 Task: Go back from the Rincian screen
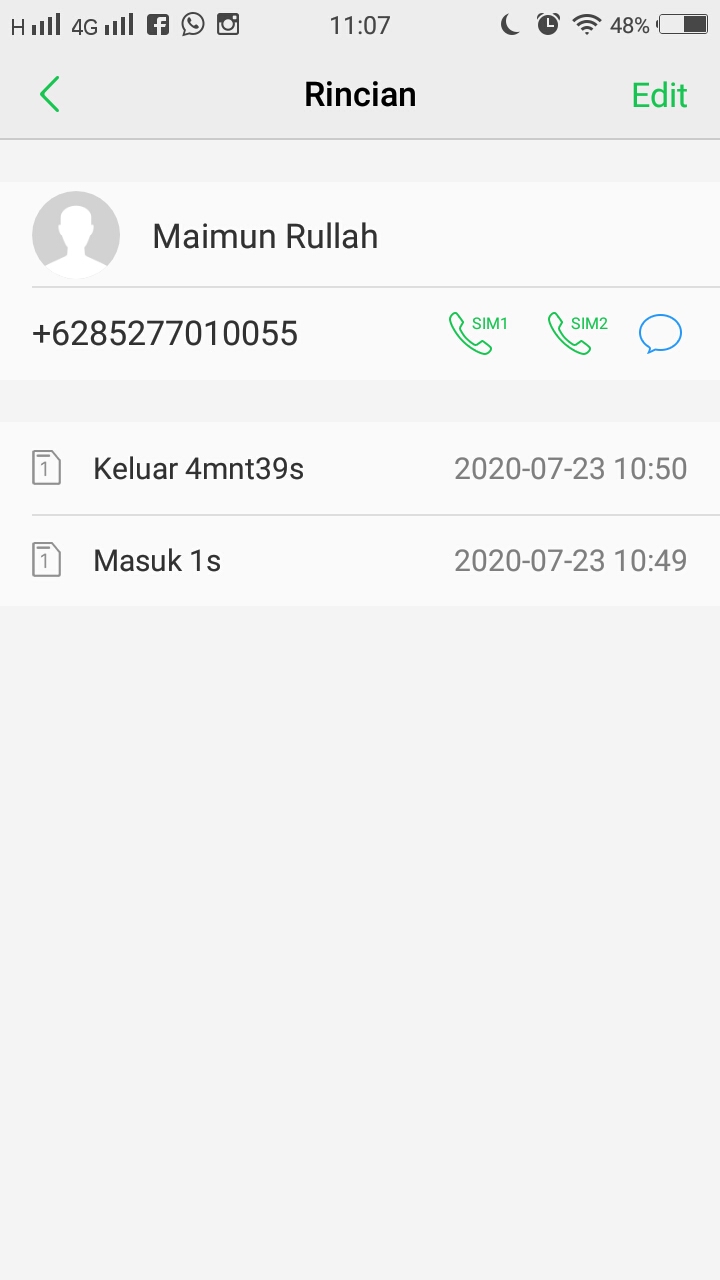(50, 95)
